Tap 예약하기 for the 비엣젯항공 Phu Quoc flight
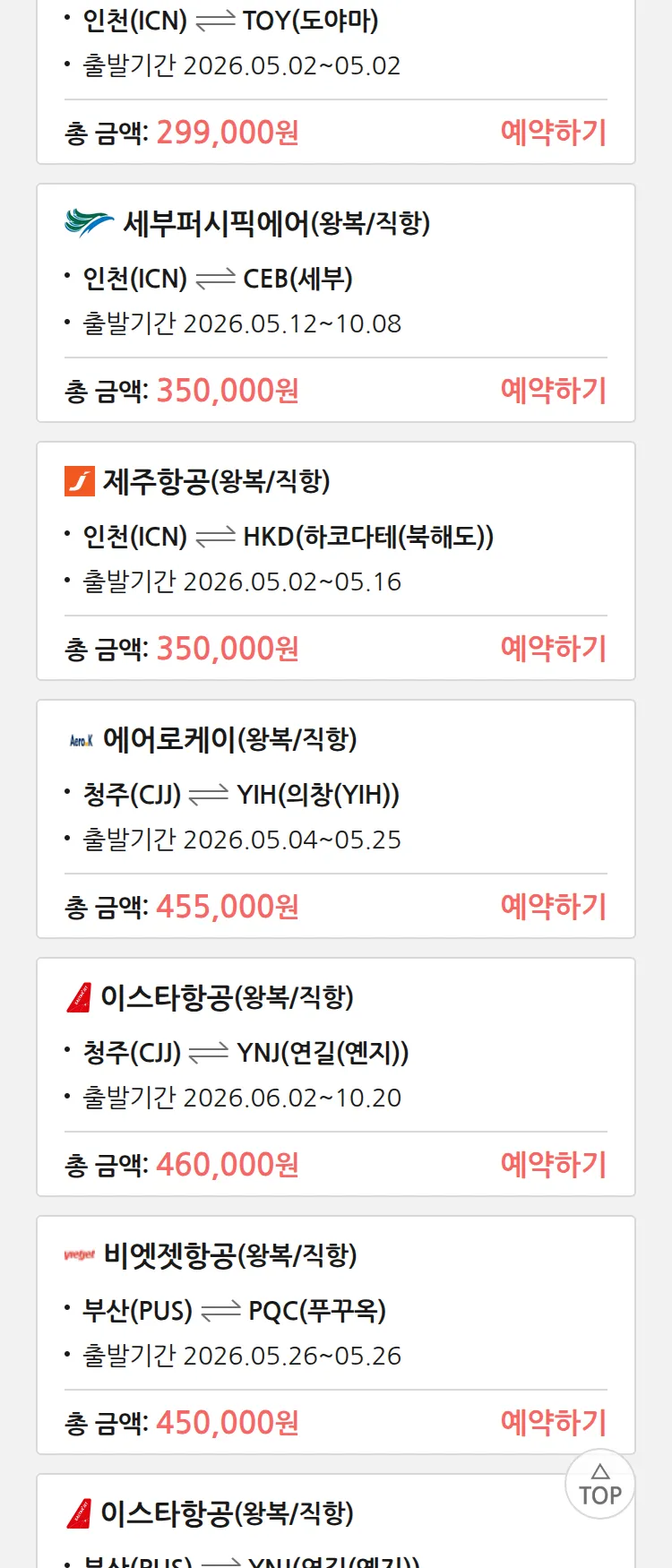 pyautogui.click(x=553, y=1423)
